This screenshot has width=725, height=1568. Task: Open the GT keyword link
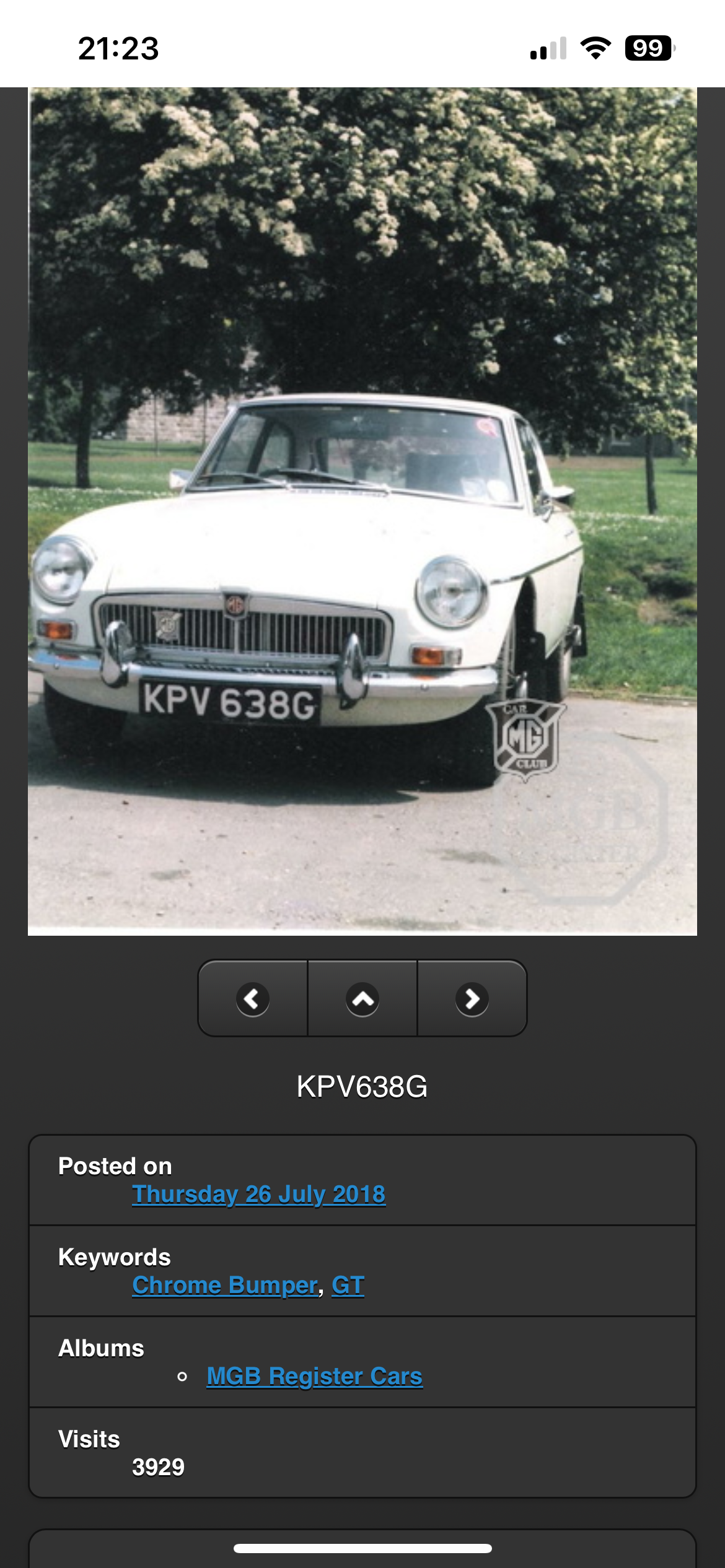348,1285
